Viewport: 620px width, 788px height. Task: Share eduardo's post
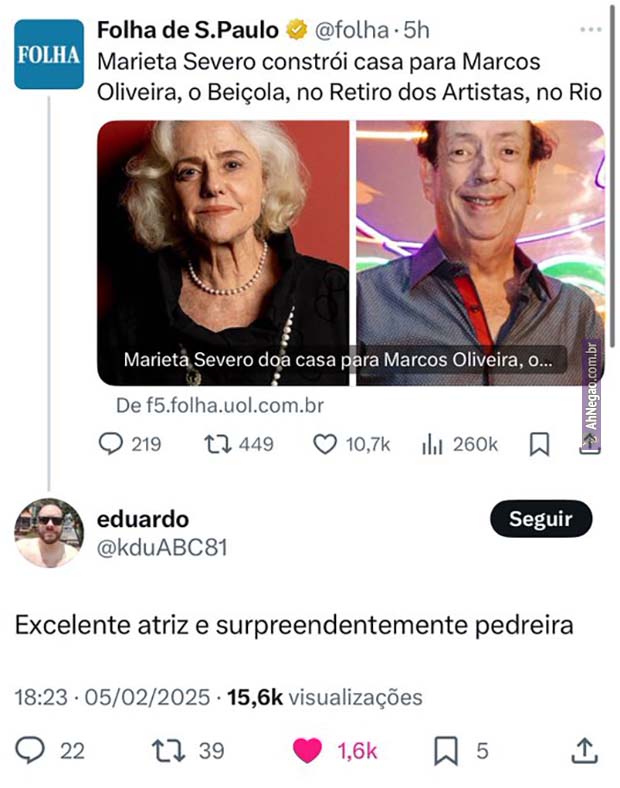tap(586, 750)
